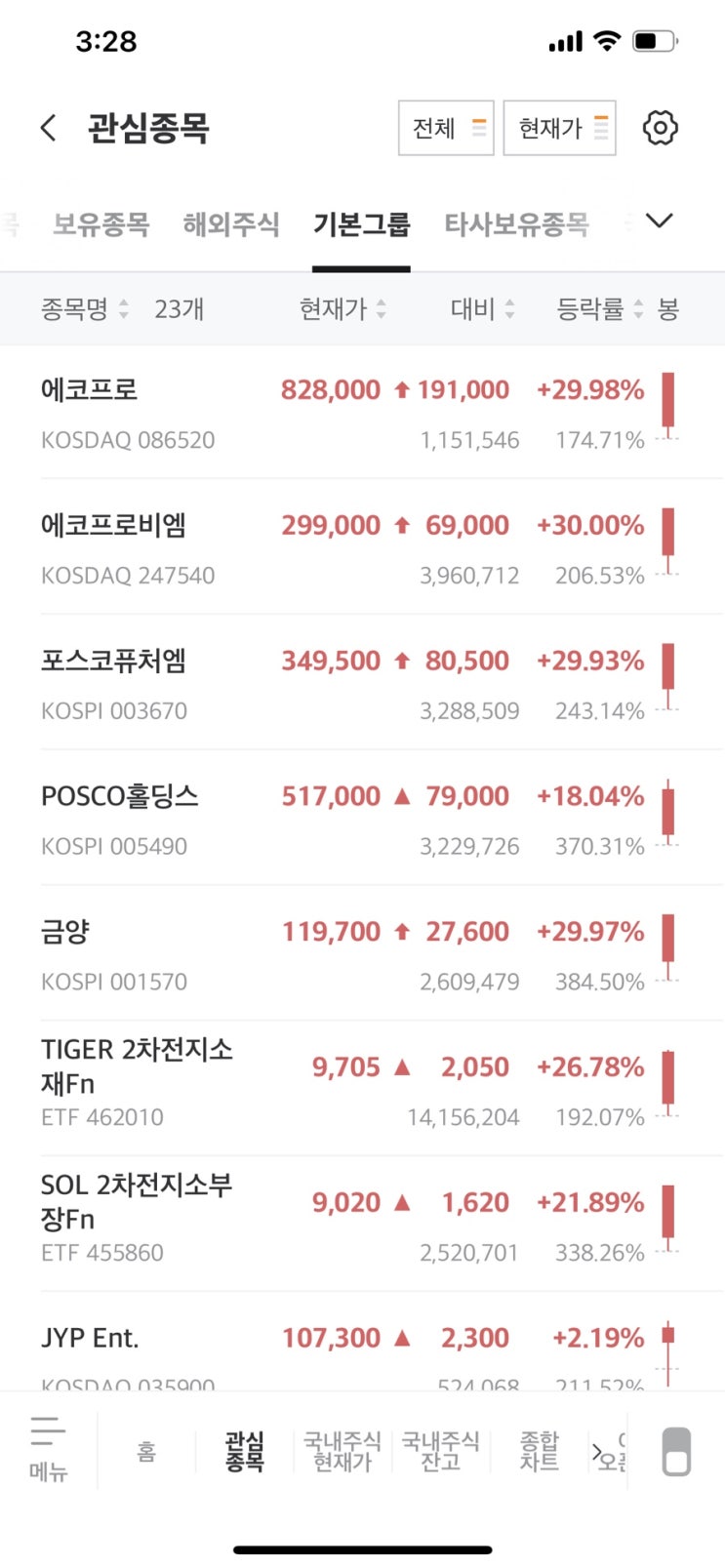Image resolution: width=725 pixels, height=1568 pixels.
Task: Go back from the 관심종목 screen
Action: [48, 128]
